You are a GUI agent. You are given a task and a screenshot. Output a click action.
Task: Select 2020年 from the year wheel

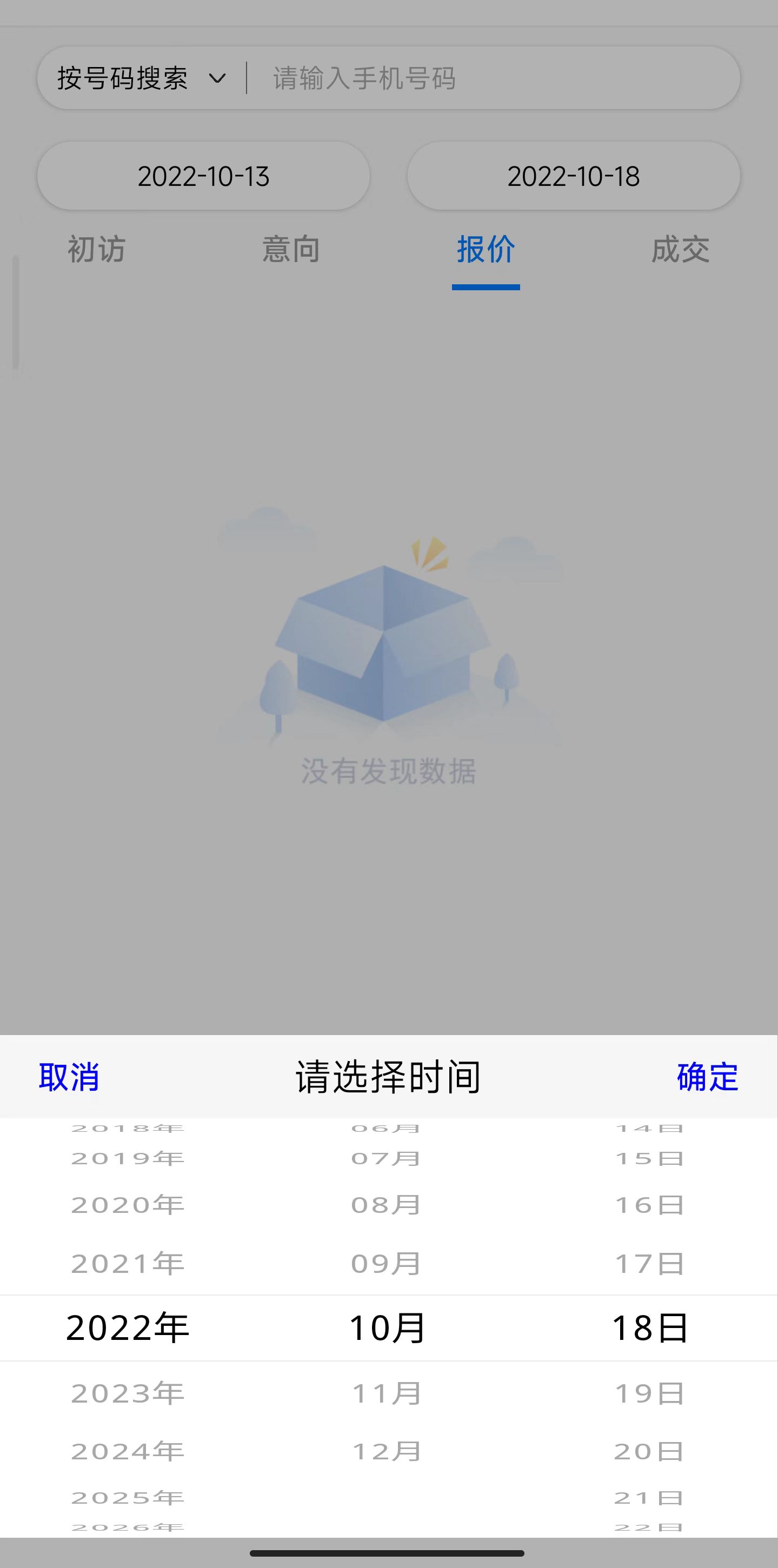click(x=128, y=1205)
